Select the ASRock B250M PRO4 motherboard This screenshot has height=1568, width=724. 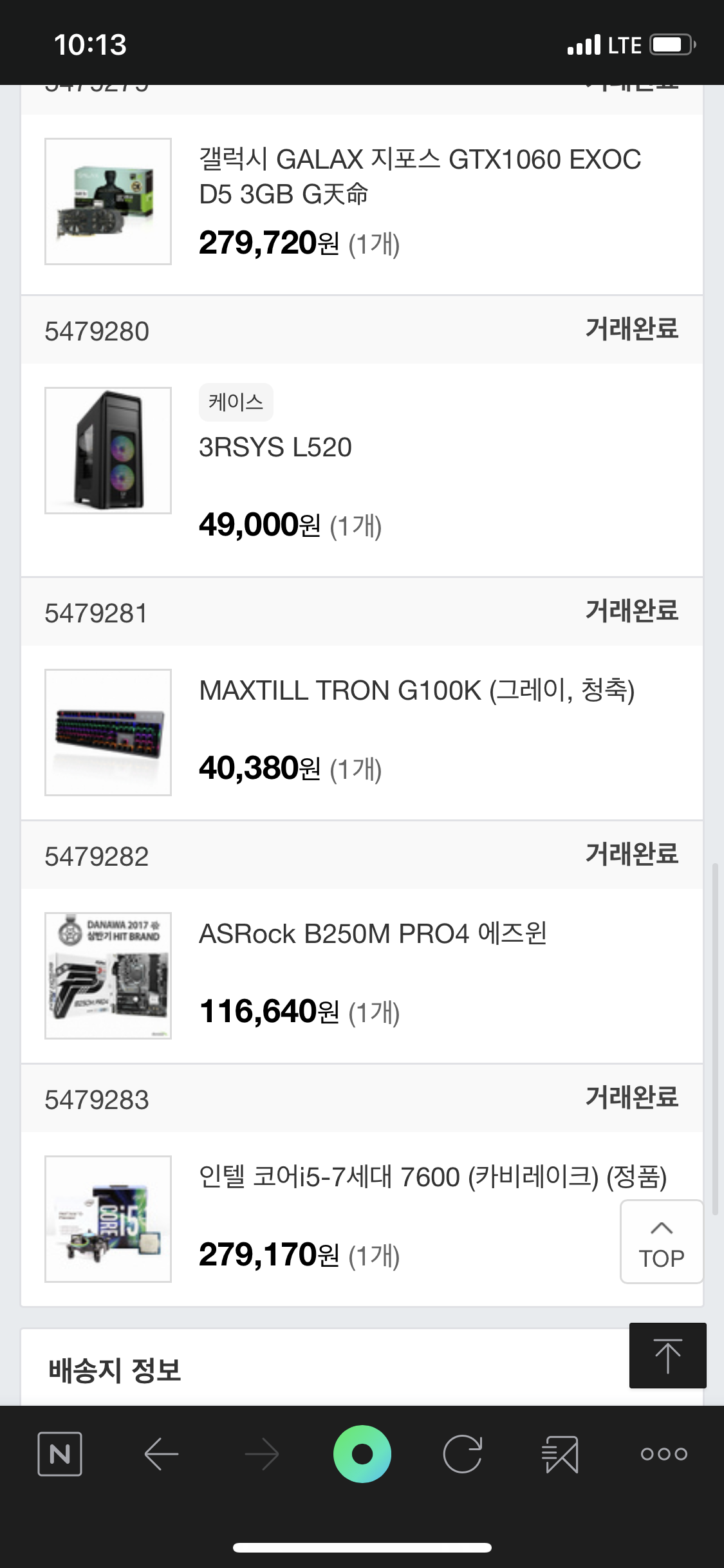point(373,934)
